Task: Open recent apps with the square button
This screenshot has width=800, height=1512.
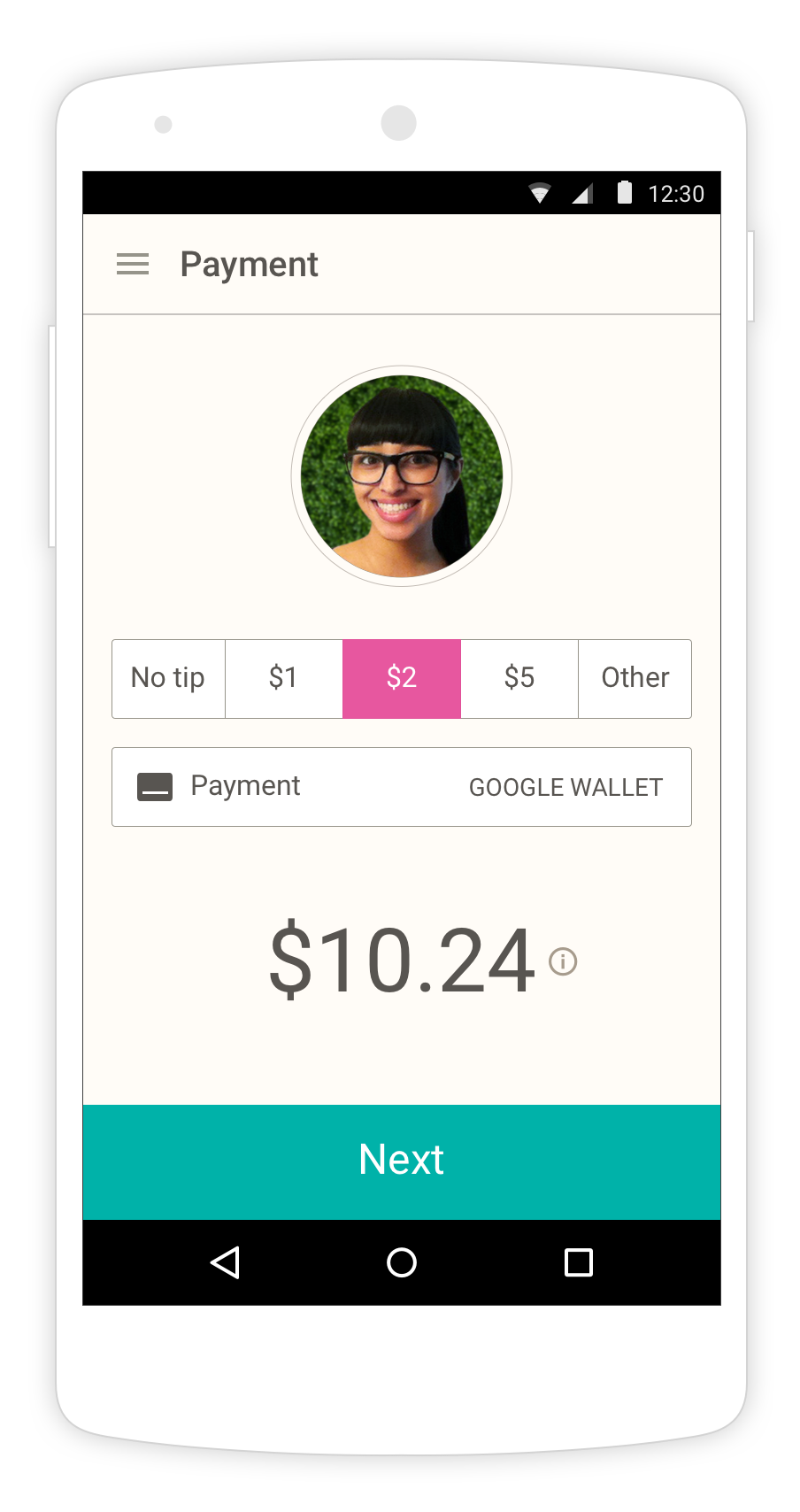Action: (579, 1261)
